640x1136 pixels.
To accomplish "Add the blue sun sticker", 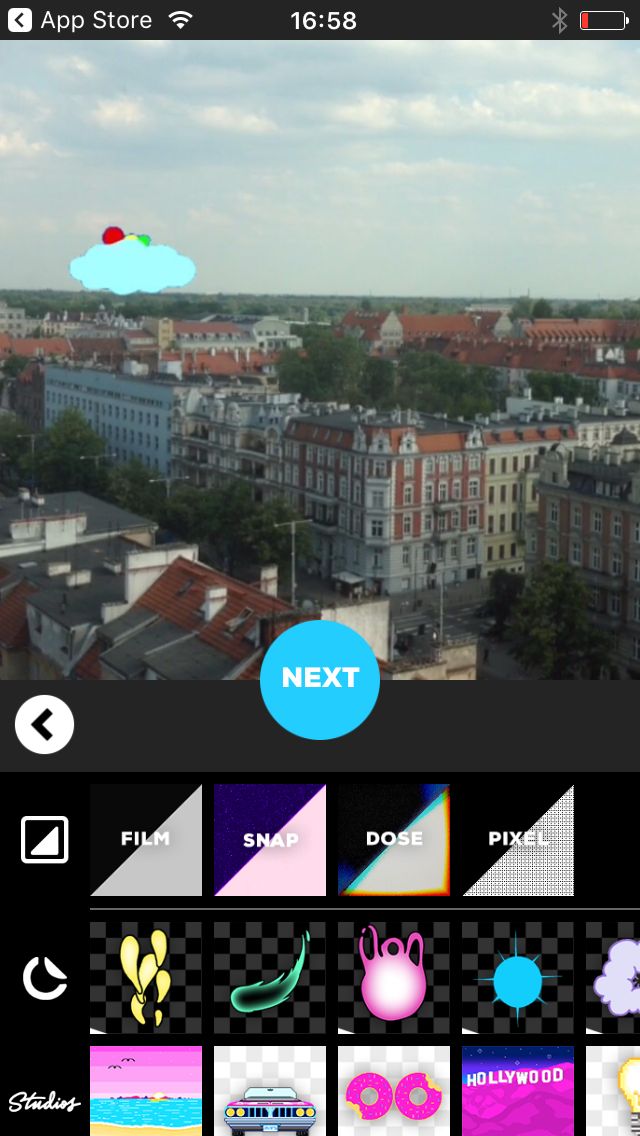I will (x=518, y=977).
